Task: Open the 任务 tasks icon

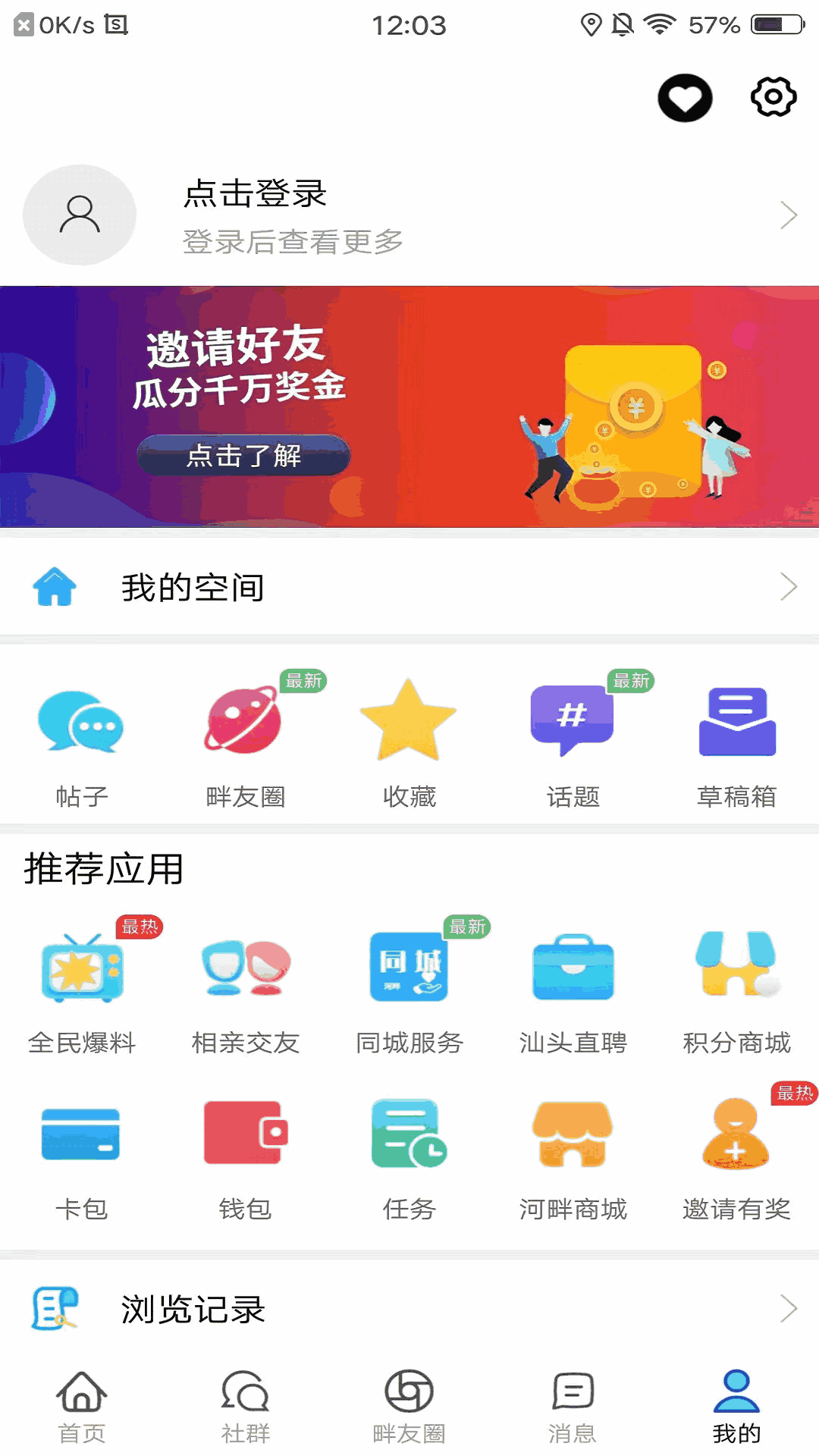Action: pyautogui.click(x=408, y=1134)
